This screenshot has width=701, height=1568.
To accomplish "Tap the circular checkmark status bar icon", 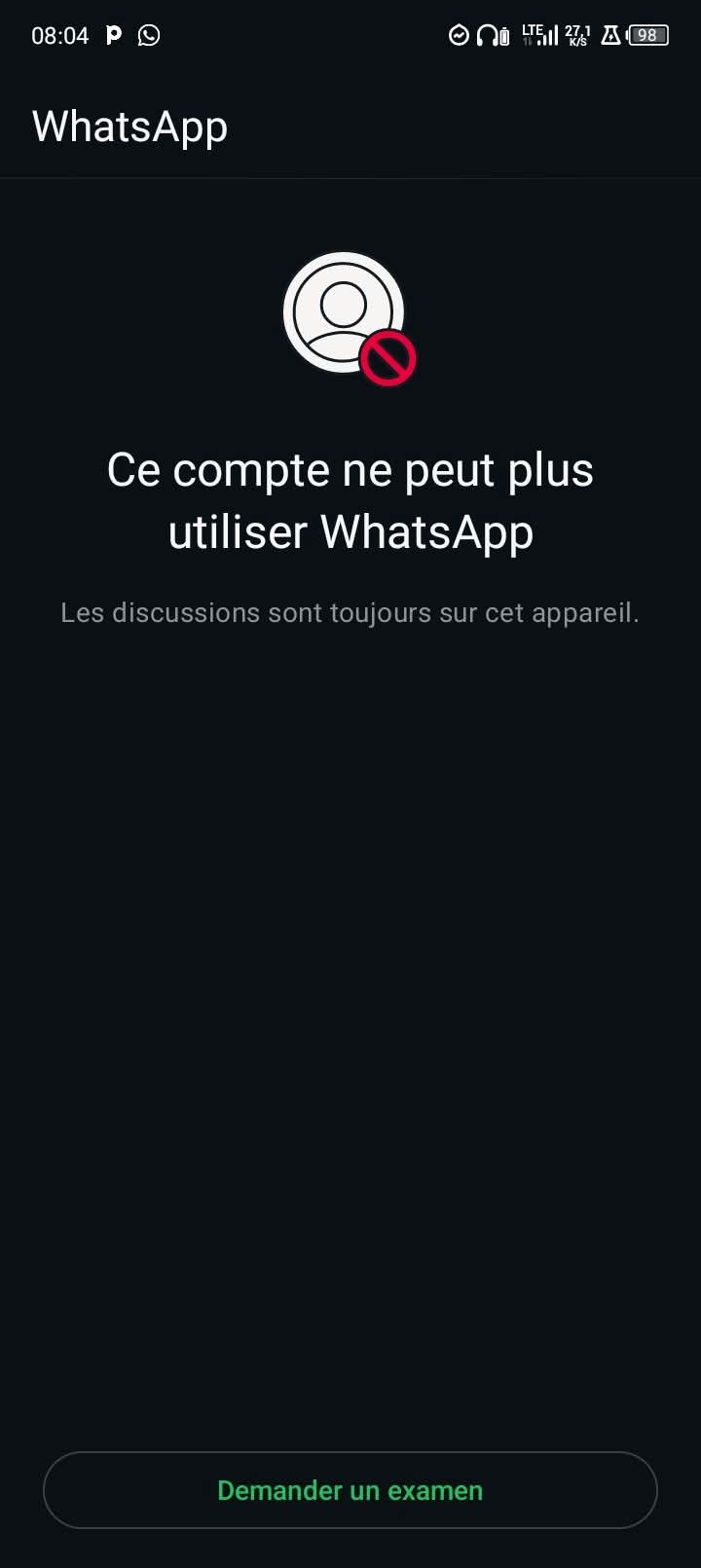I will [x=458, y=36].
